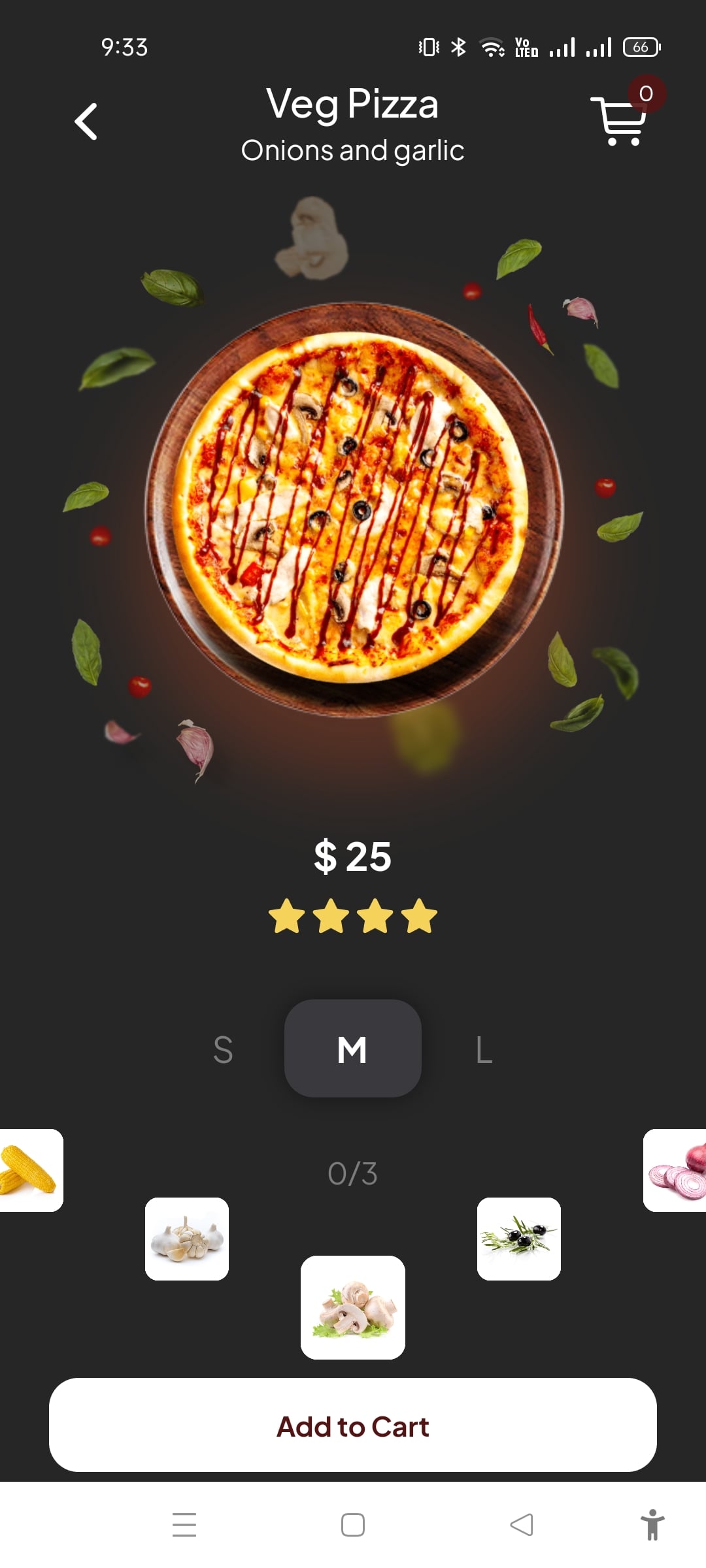Screen dimensions: 706x1568
Task: Switch to large size L
Action: coord(484,1049)
